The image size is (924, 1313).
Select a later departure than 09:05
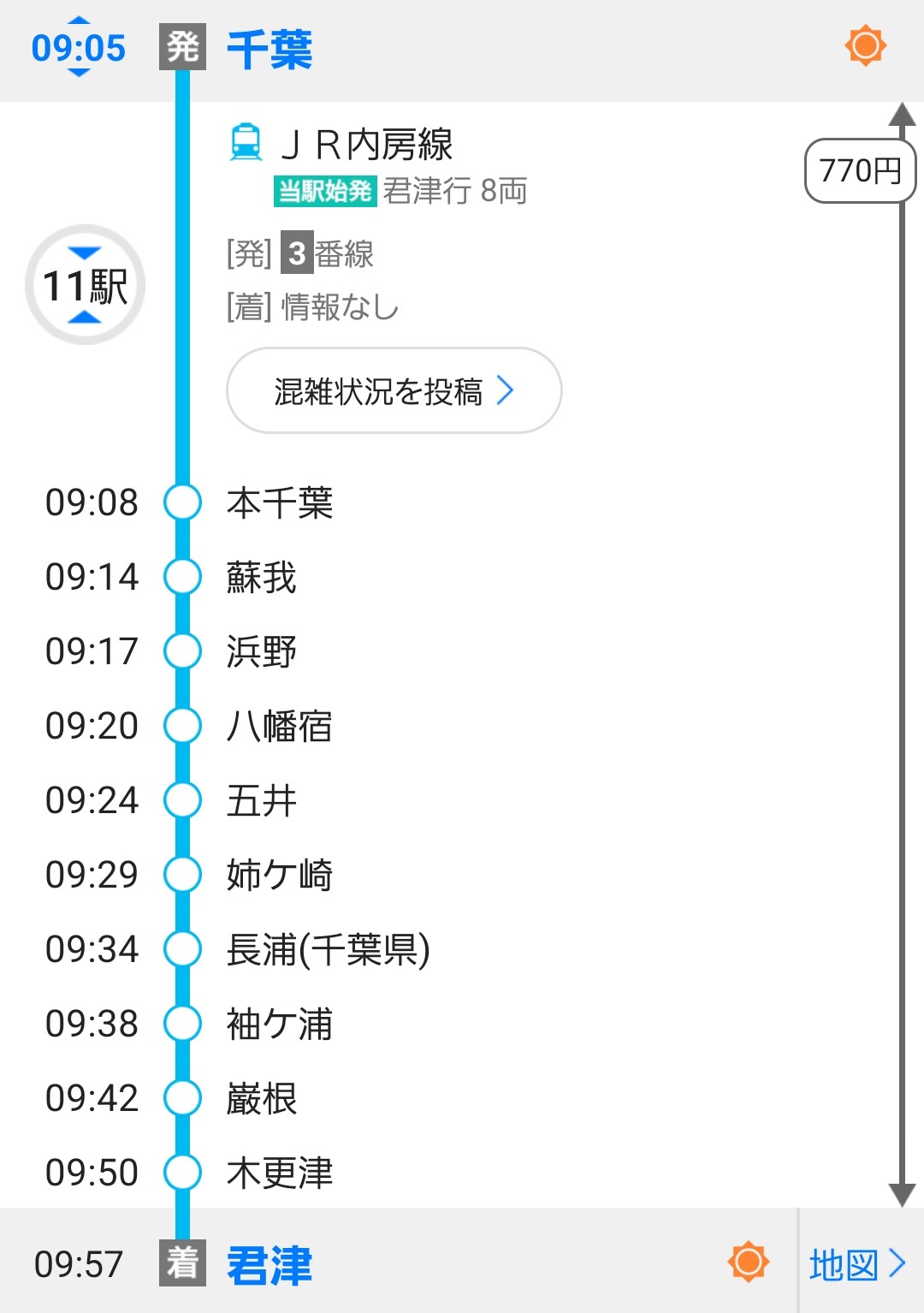tap(79, 74)
